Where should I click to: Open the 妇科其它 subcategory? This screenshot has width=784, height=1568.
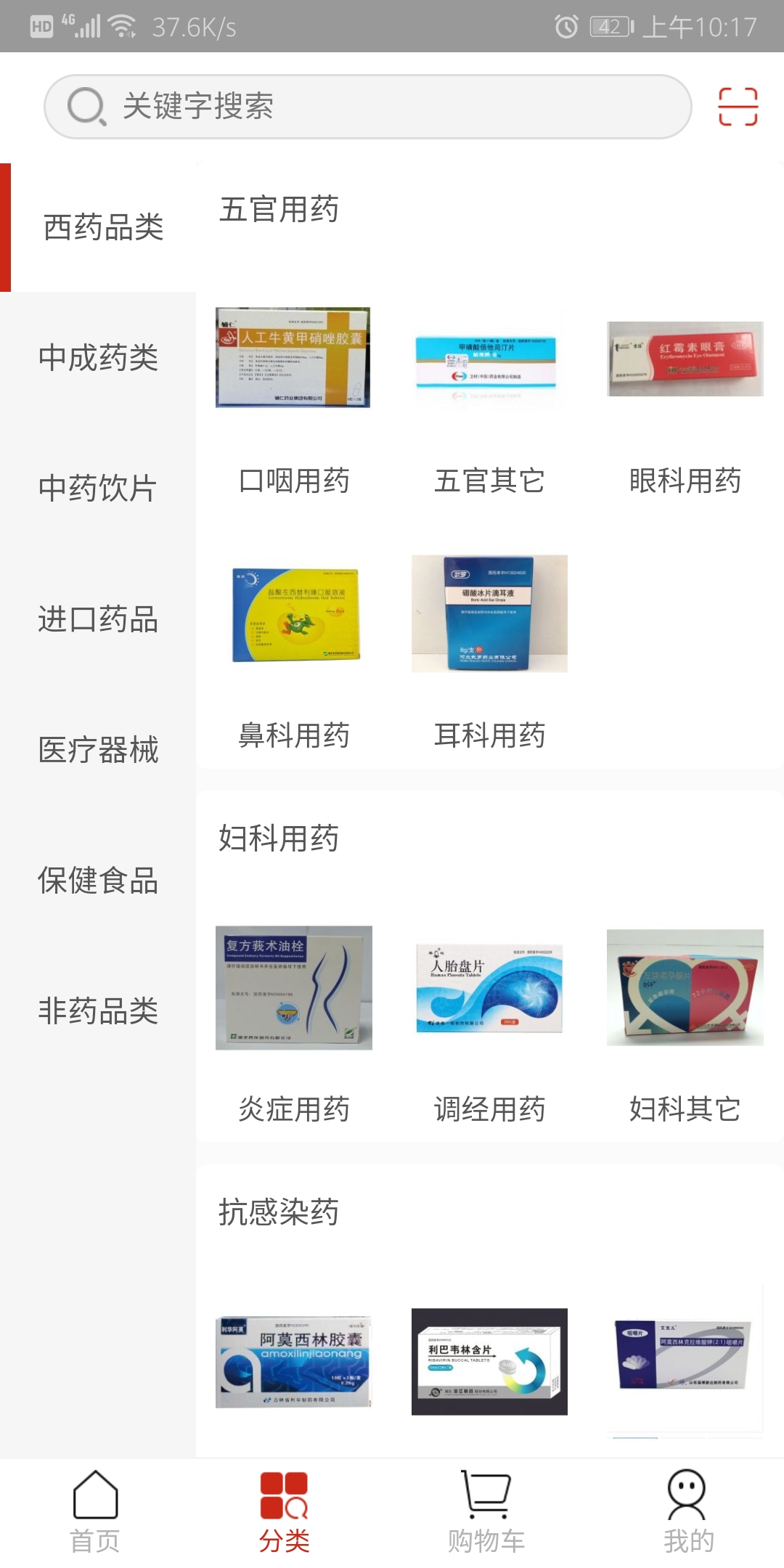click(x=685, y=1024)
